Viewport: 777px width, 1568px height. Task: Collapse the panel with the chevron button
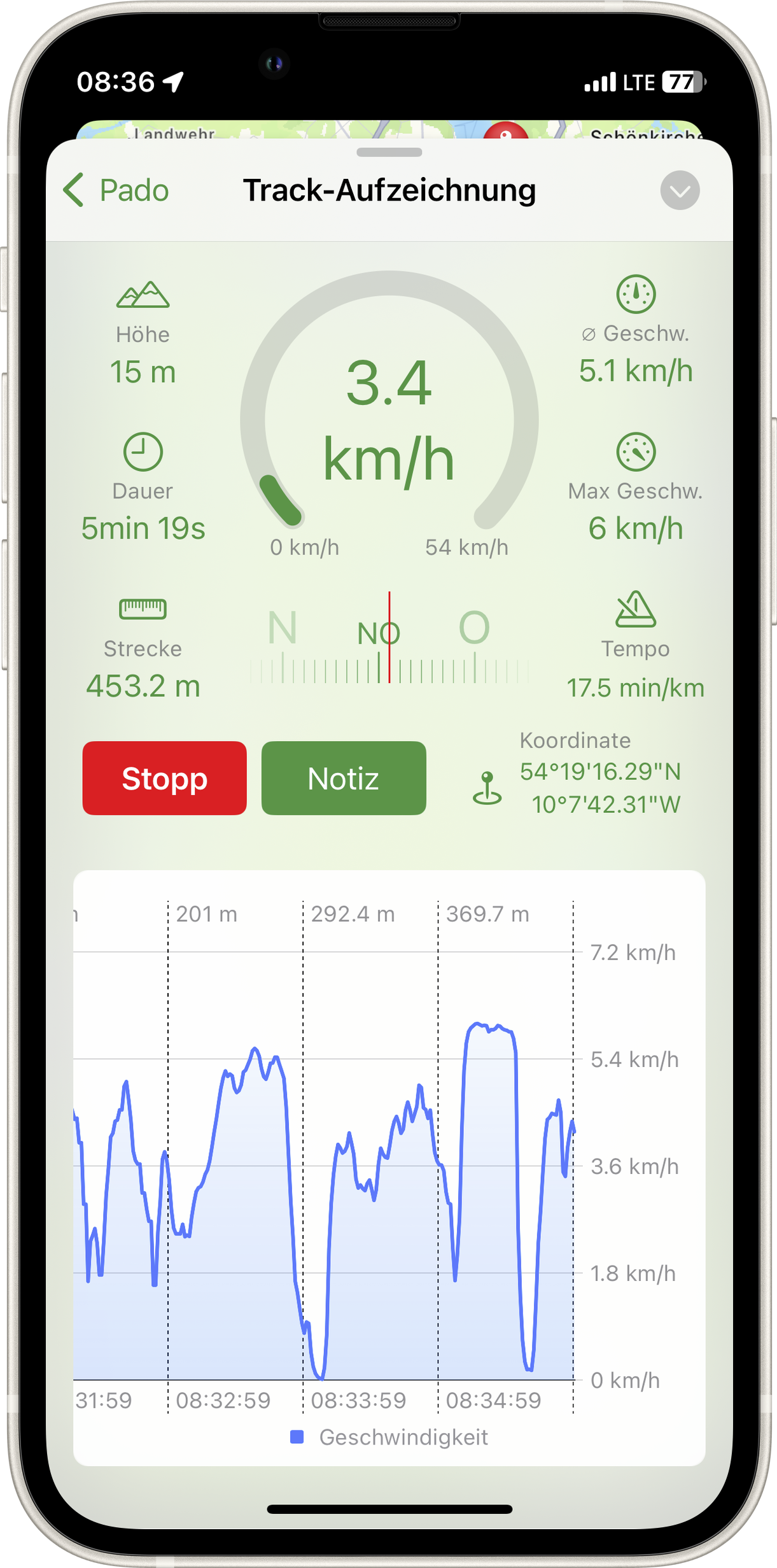(x=680, y=190)
